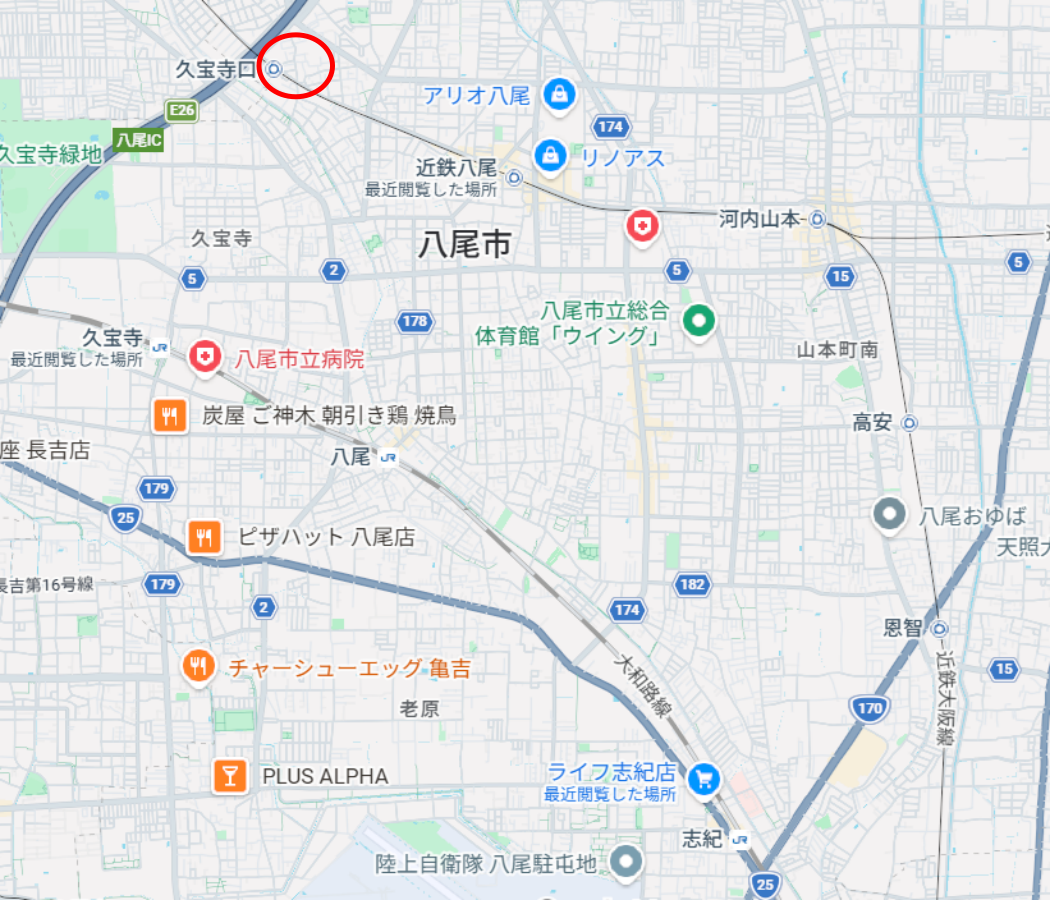Tap the 久宝寺口 station icon
1050x900 pixels.
coord(273,68)
